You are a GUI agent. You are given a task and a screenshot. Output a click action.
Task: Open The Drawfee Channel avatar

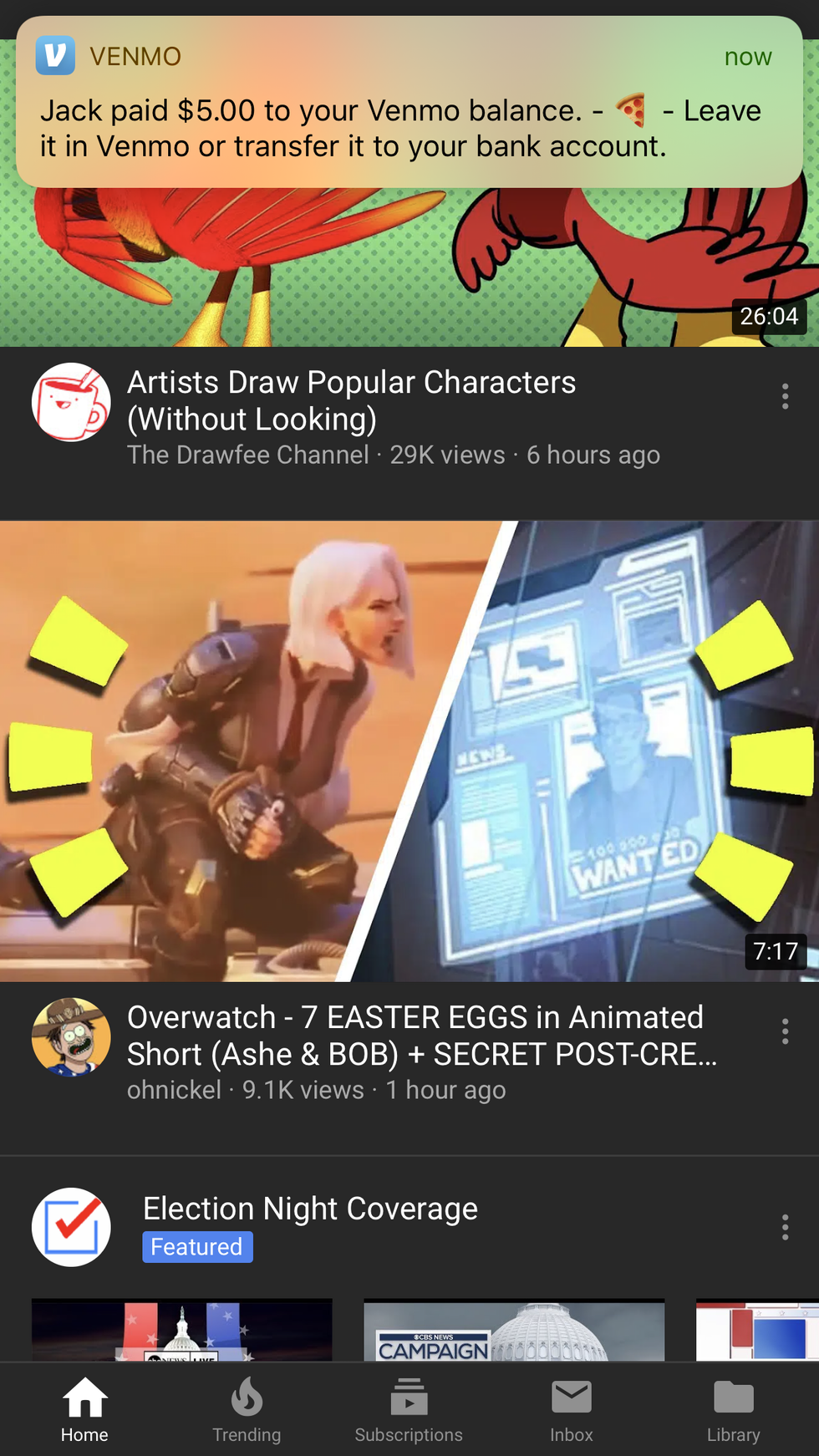71,402
